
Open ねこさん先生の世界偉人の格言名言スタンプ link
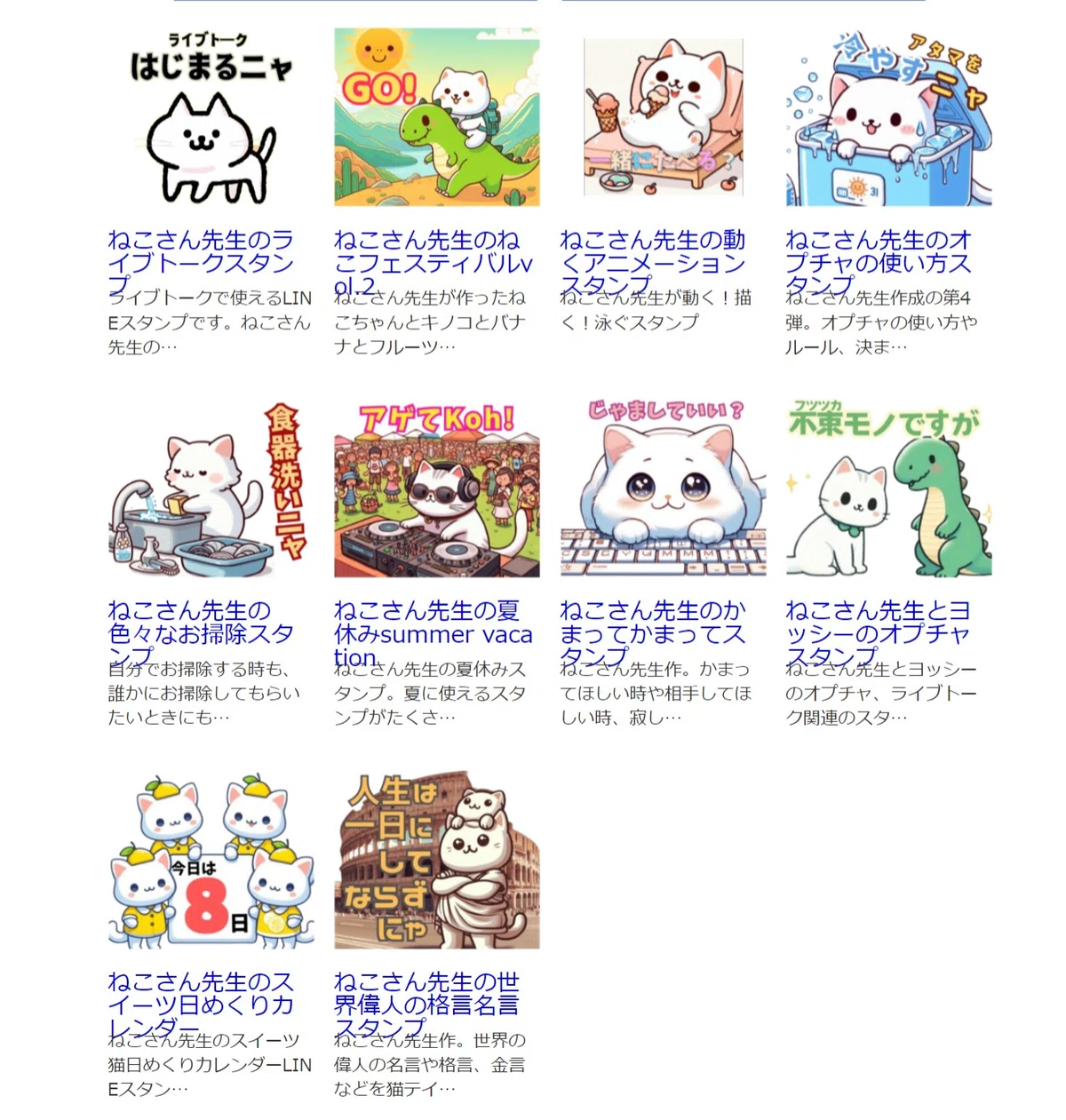click(x=427, y=1005)
